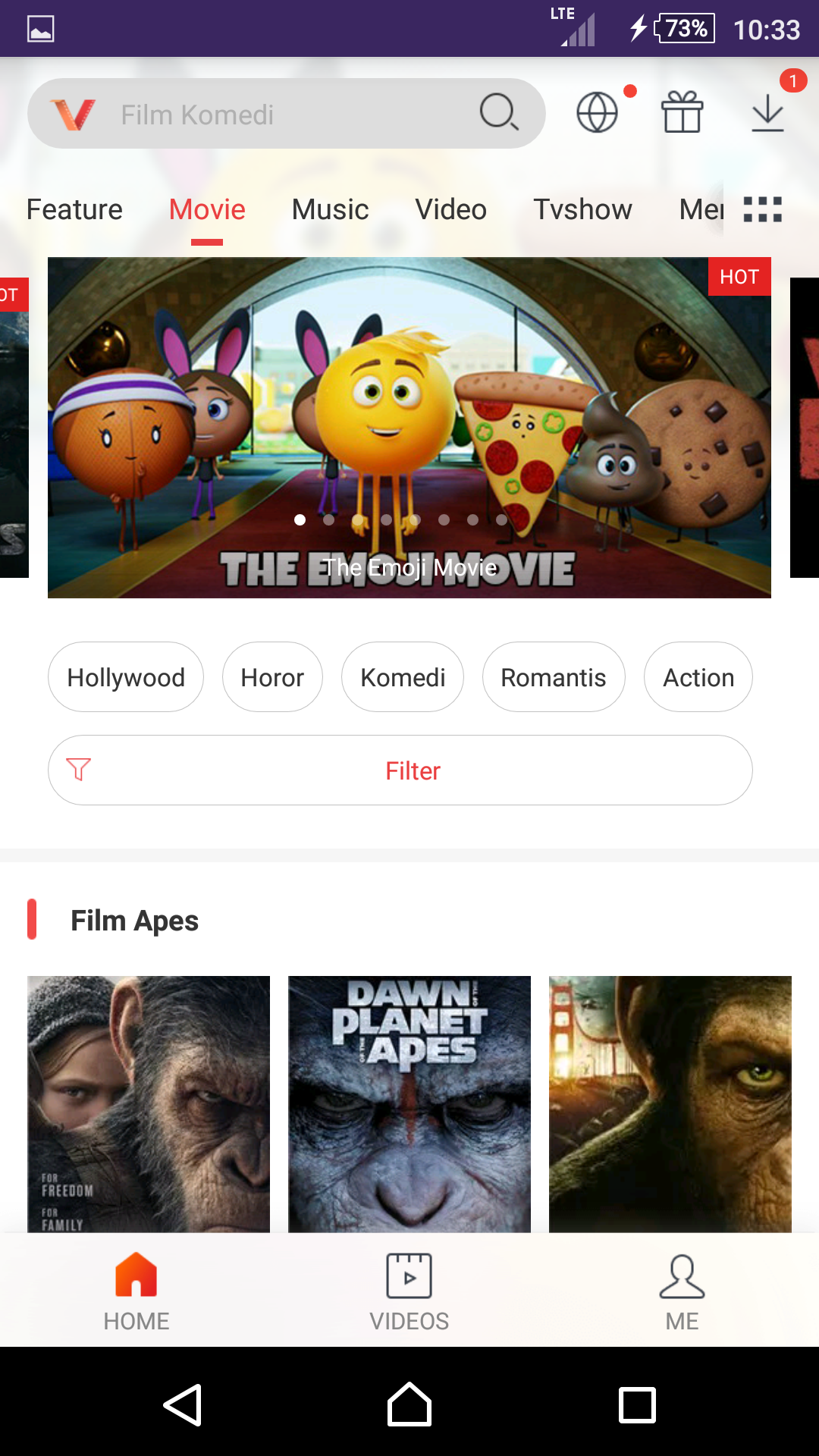Open the category grid menu icon
This screenshot has width=819, height=1456.
(762, 210)
